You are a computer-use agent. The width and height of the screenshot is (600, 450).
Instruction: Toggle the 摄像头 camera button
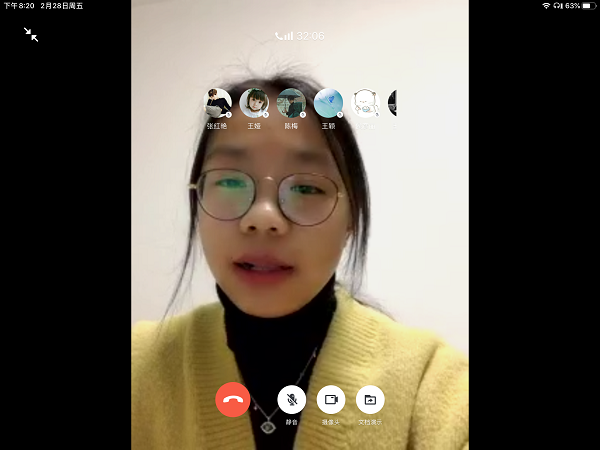tap(331, 399)
